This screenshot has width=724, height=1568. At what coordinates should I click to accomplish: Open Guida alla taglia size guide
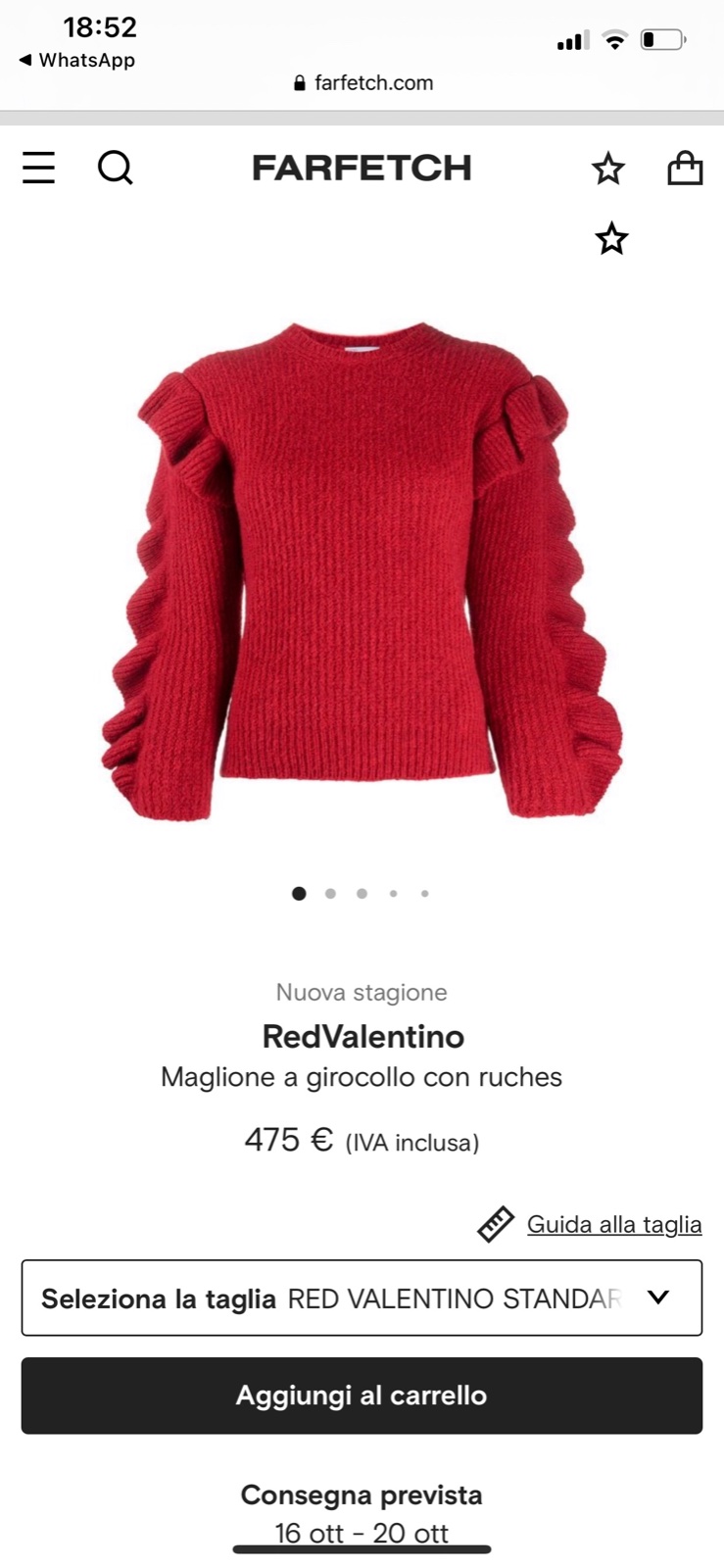click(613, 1224)
